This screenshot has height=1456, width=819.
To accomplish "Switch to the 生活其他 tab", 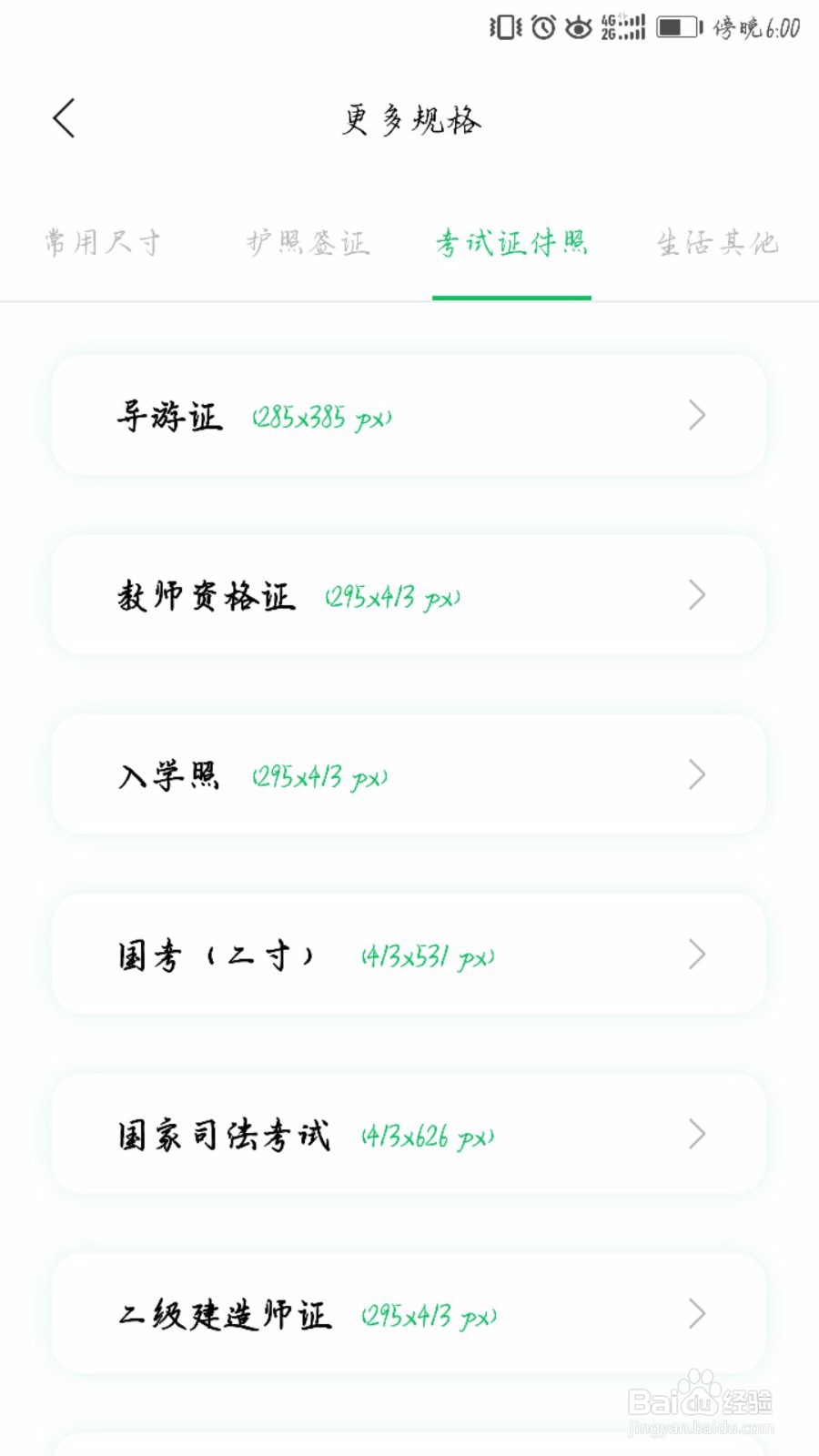I will [x=717, y=242].
